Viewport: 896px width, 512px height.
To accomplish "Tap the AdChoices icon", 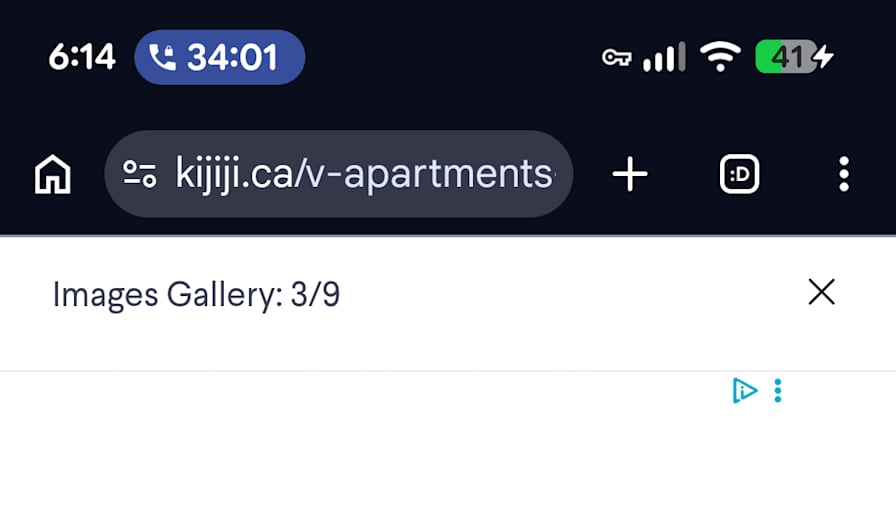I will pyautogui.click(x=745, y=390).
